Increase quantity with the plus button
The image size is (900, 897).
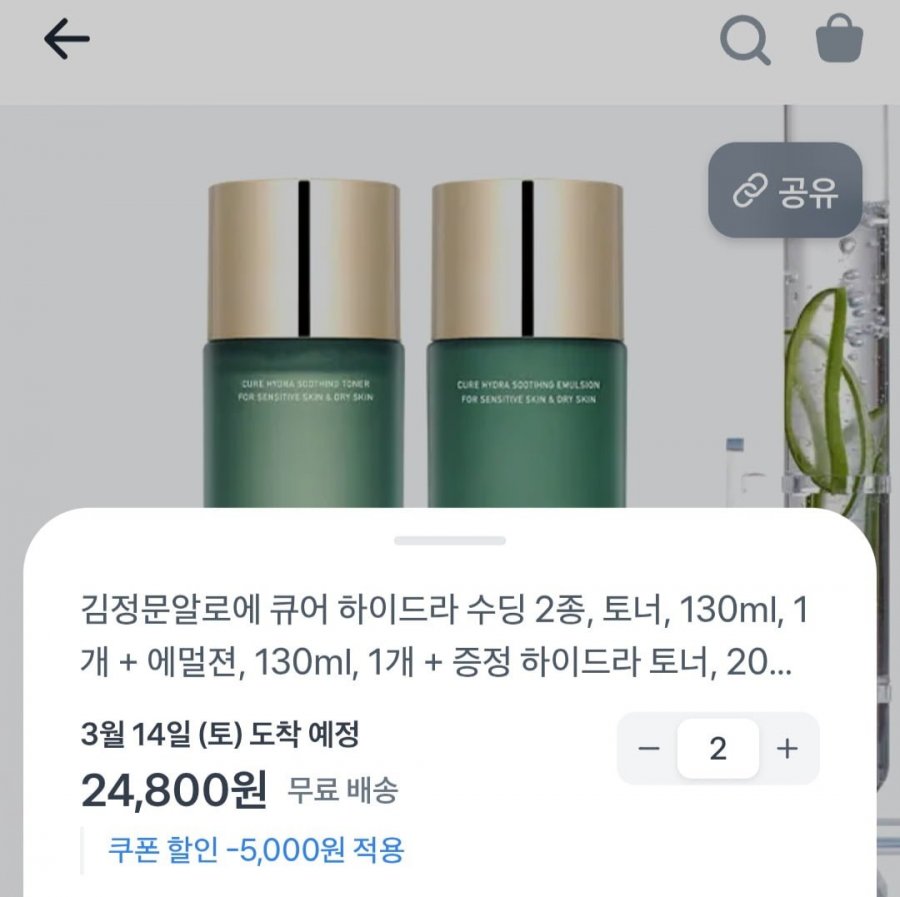pos(788,748)
